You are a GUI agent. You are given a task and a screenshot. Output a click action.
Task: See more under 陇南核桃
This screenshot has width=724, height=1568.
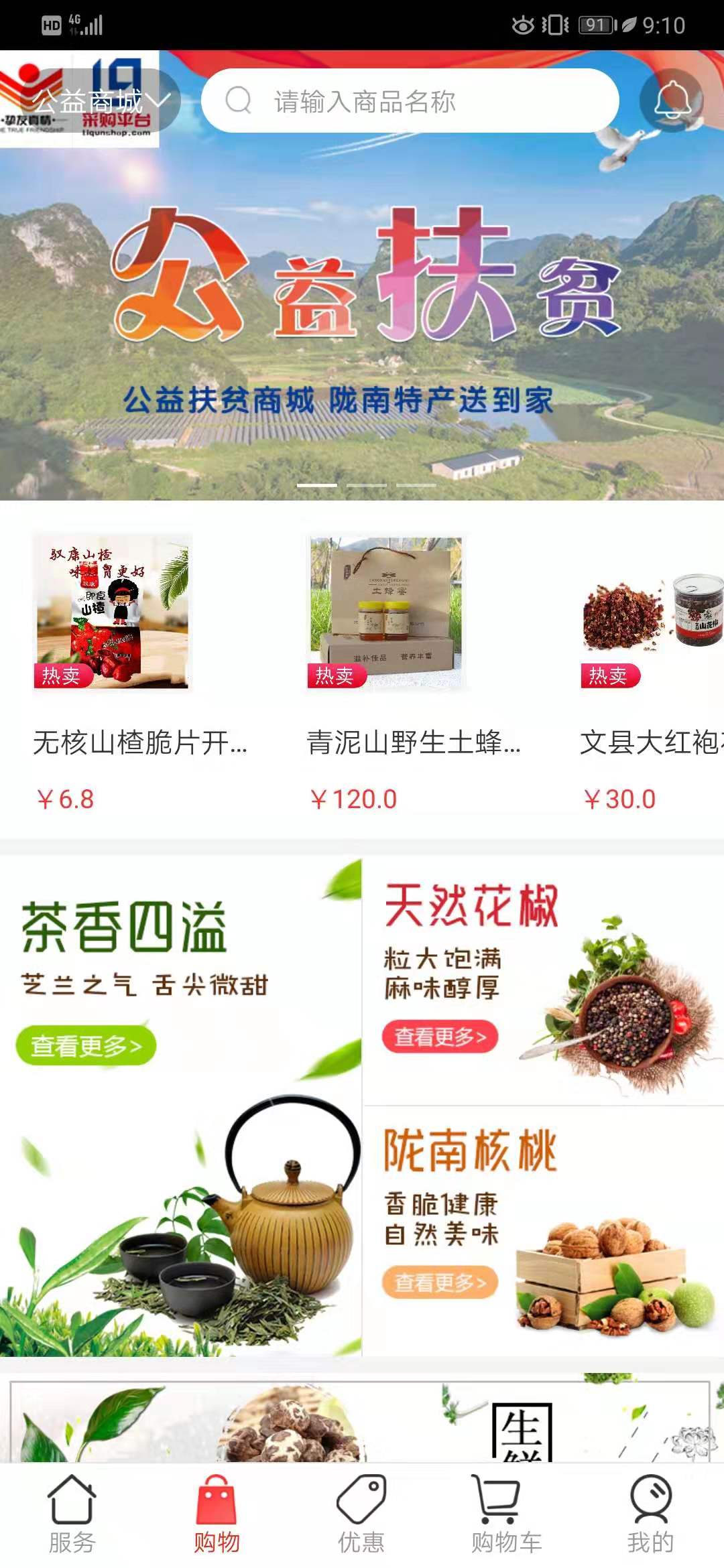(x=440, y=1283)
